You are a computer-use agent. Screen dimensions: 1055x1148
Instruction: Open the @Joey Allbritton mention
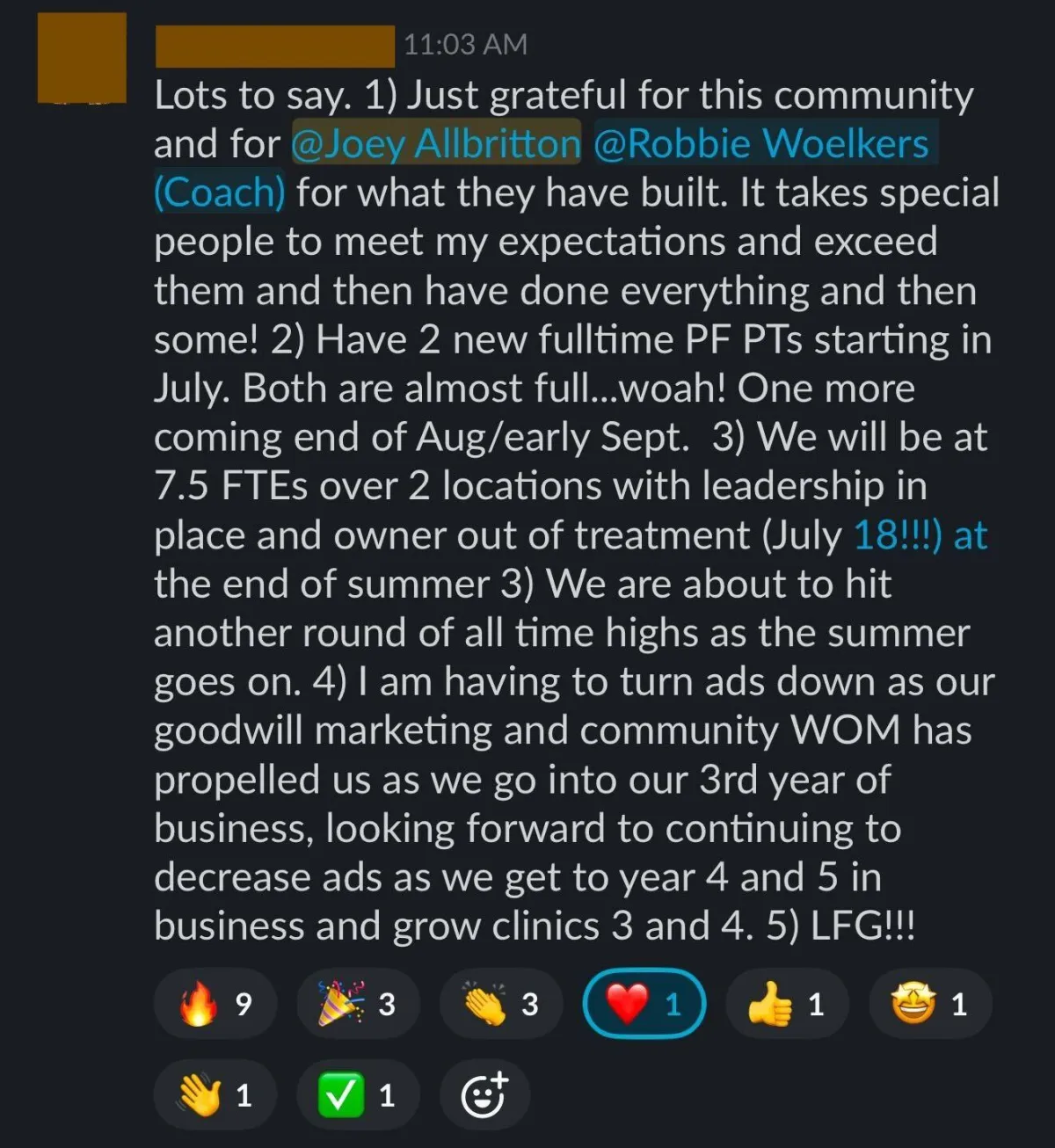click(436, 143)
